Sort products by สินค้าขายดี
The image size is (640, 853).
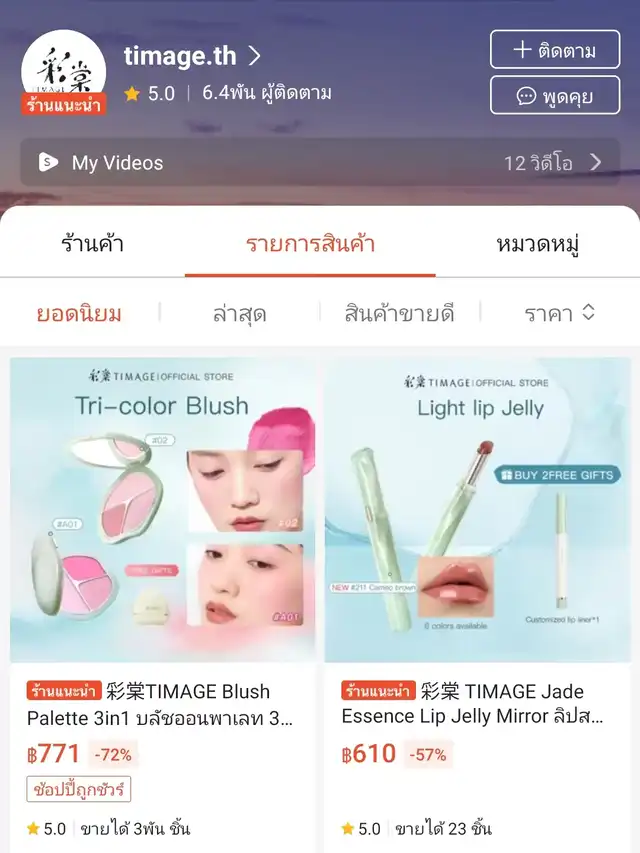coord(399,313)
